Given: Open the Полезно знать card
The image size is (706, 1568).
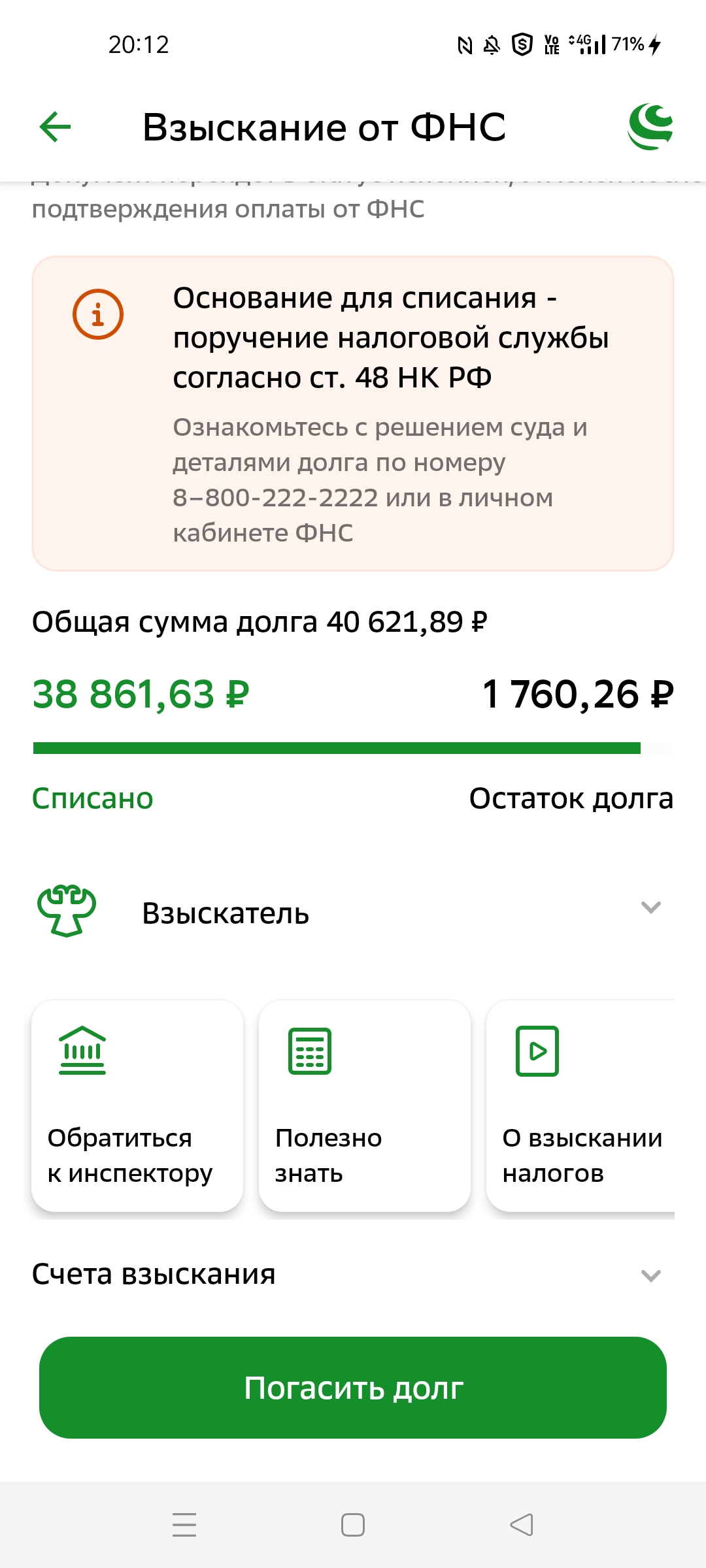Looking at the screenshot, I should pyautogui.click(x=365, y=1105).
